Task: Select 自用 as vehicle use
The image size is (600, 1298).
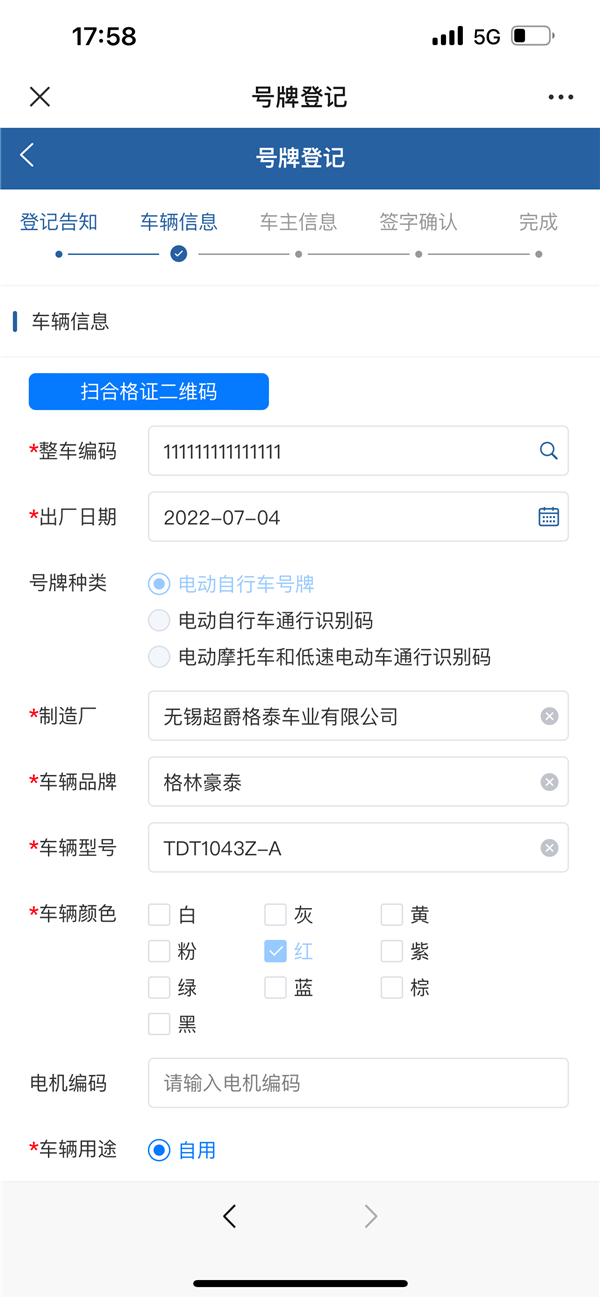Action: pos(159,1150)
